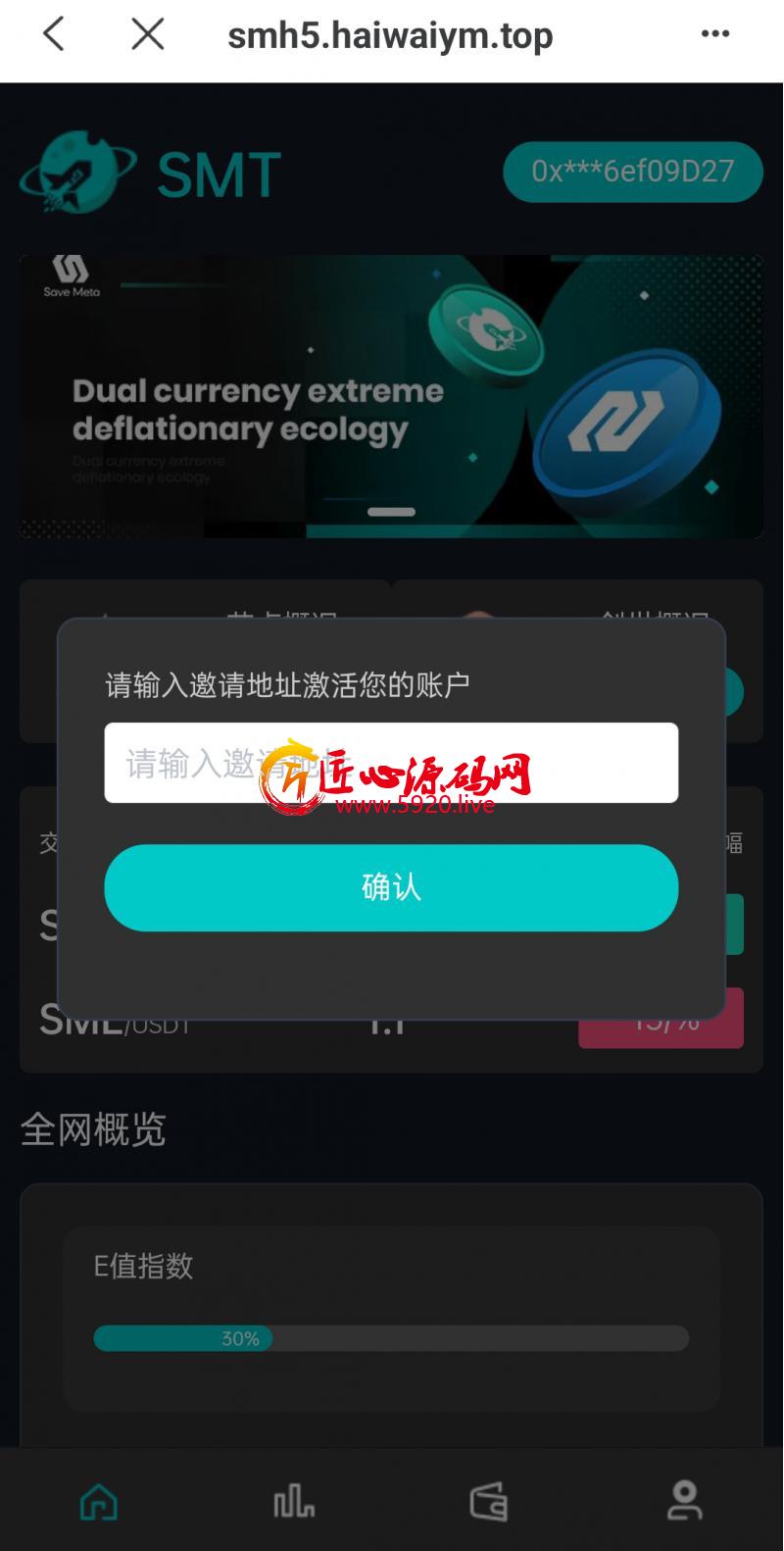Open the Dual currency banner
The height and width of the screenshot is (1551, 784).
[391, 396]
